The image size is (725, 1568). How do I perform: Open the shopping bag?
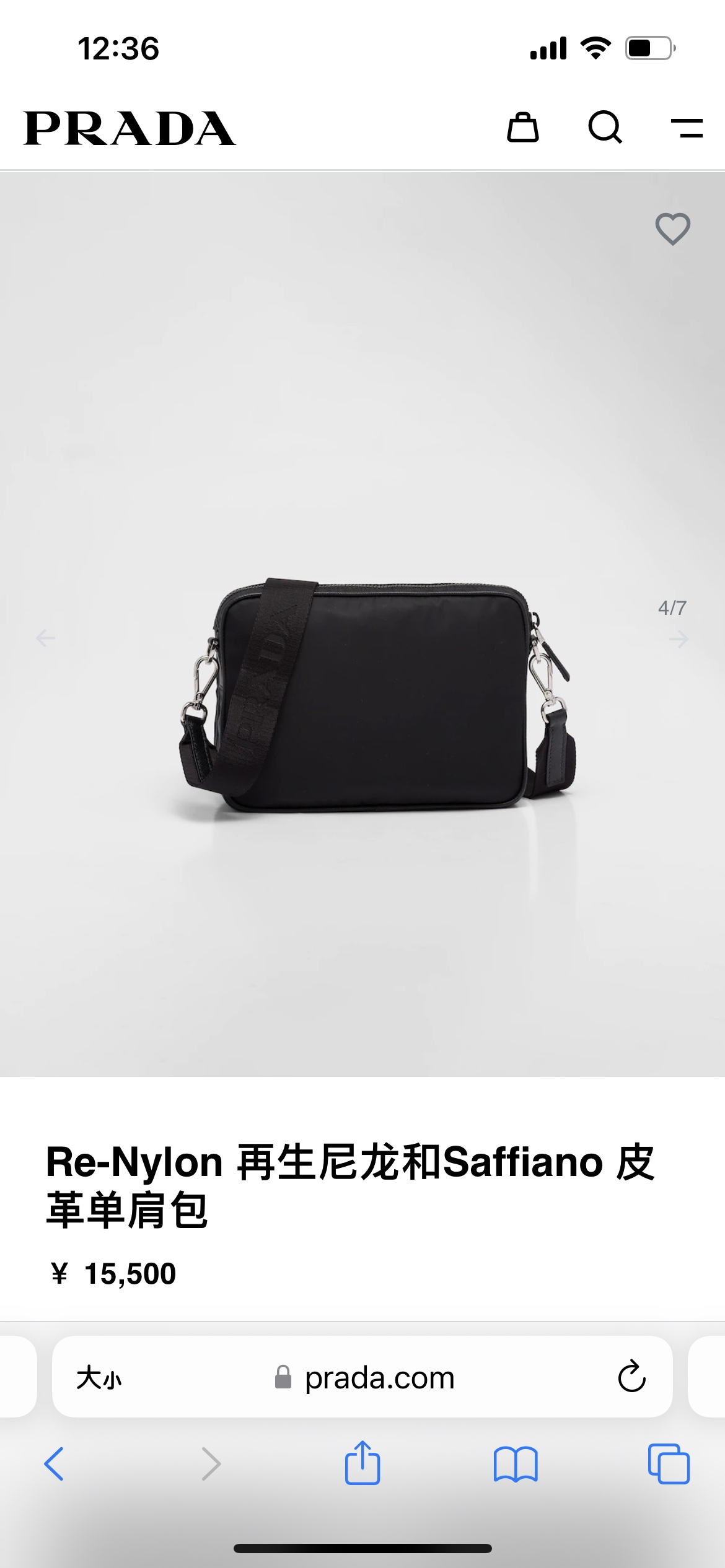coord(522,128)
